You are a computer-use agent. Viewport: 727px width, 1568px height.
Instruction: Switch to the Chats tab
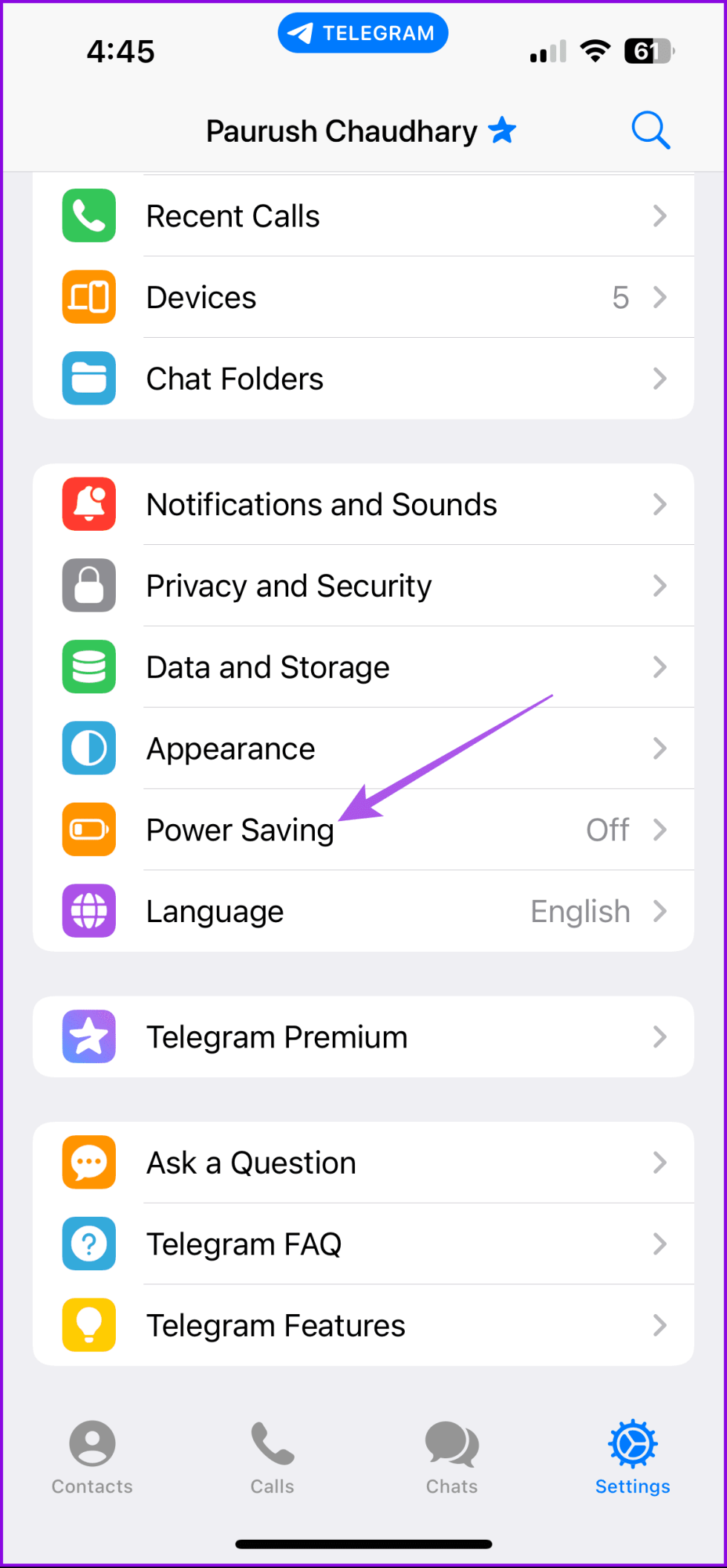[451, 1457]
